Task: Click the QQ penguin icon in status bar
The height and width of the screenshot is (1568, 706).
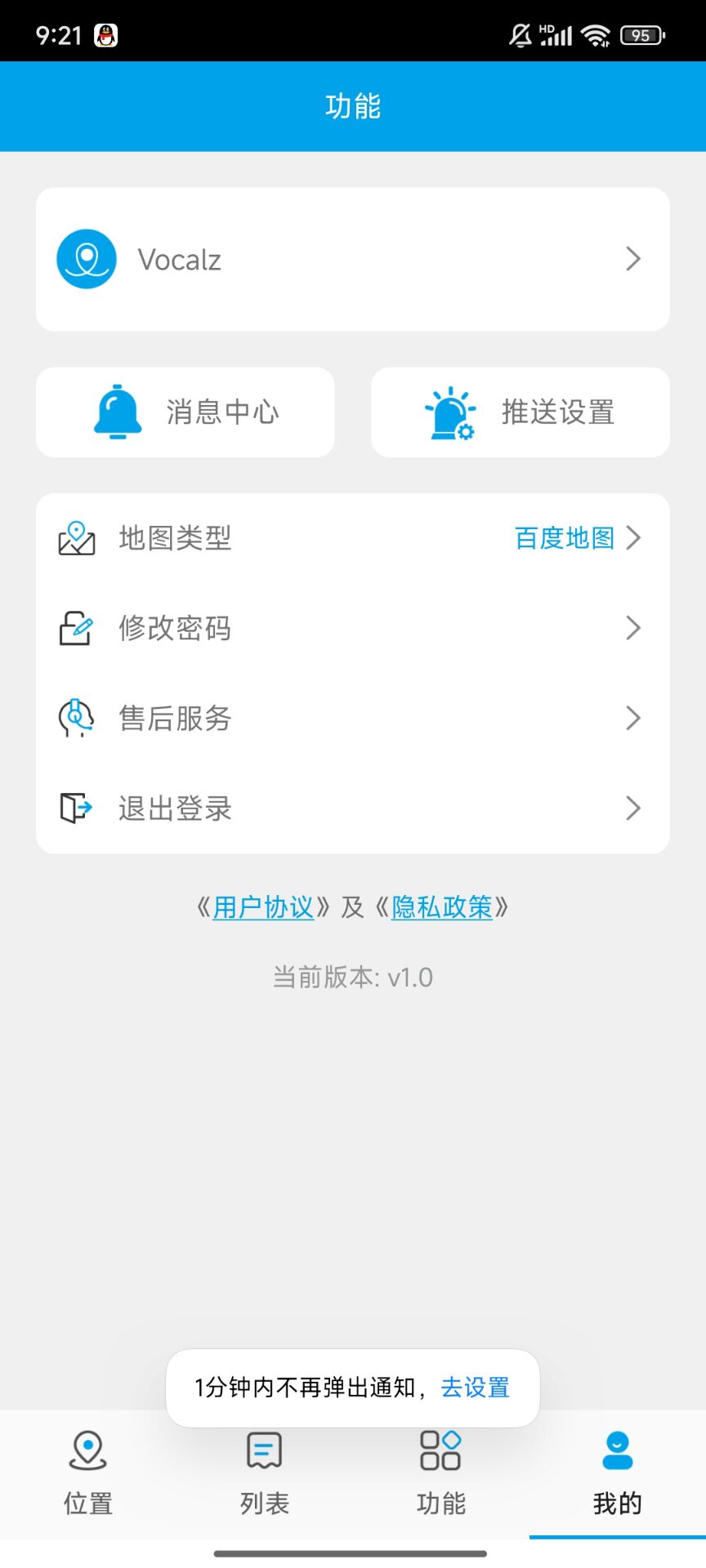Action: coord(105,34)
